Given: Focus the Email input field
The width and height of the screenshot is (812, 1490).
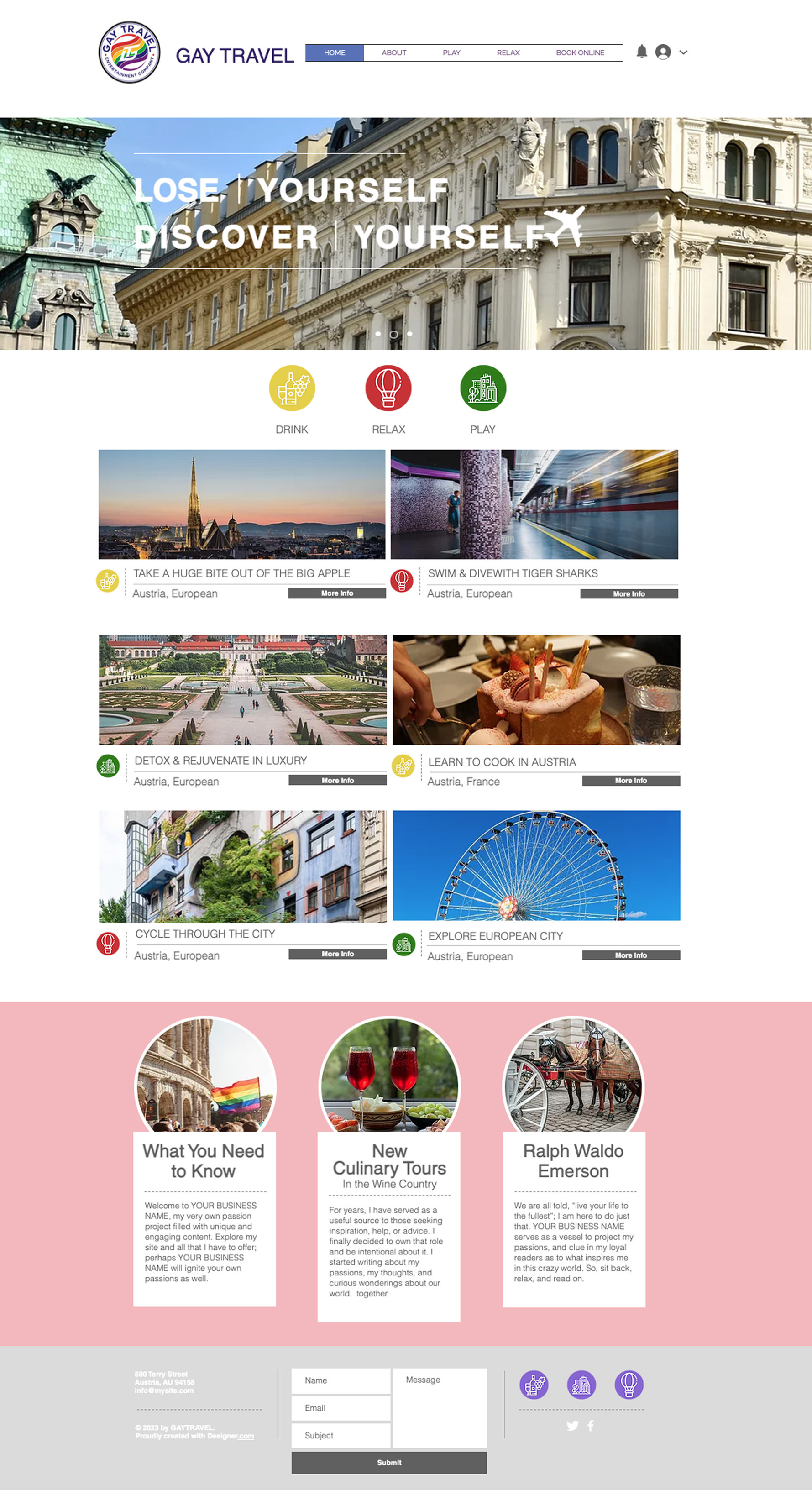Looking at the screenshot, I should coord(341,1408).
